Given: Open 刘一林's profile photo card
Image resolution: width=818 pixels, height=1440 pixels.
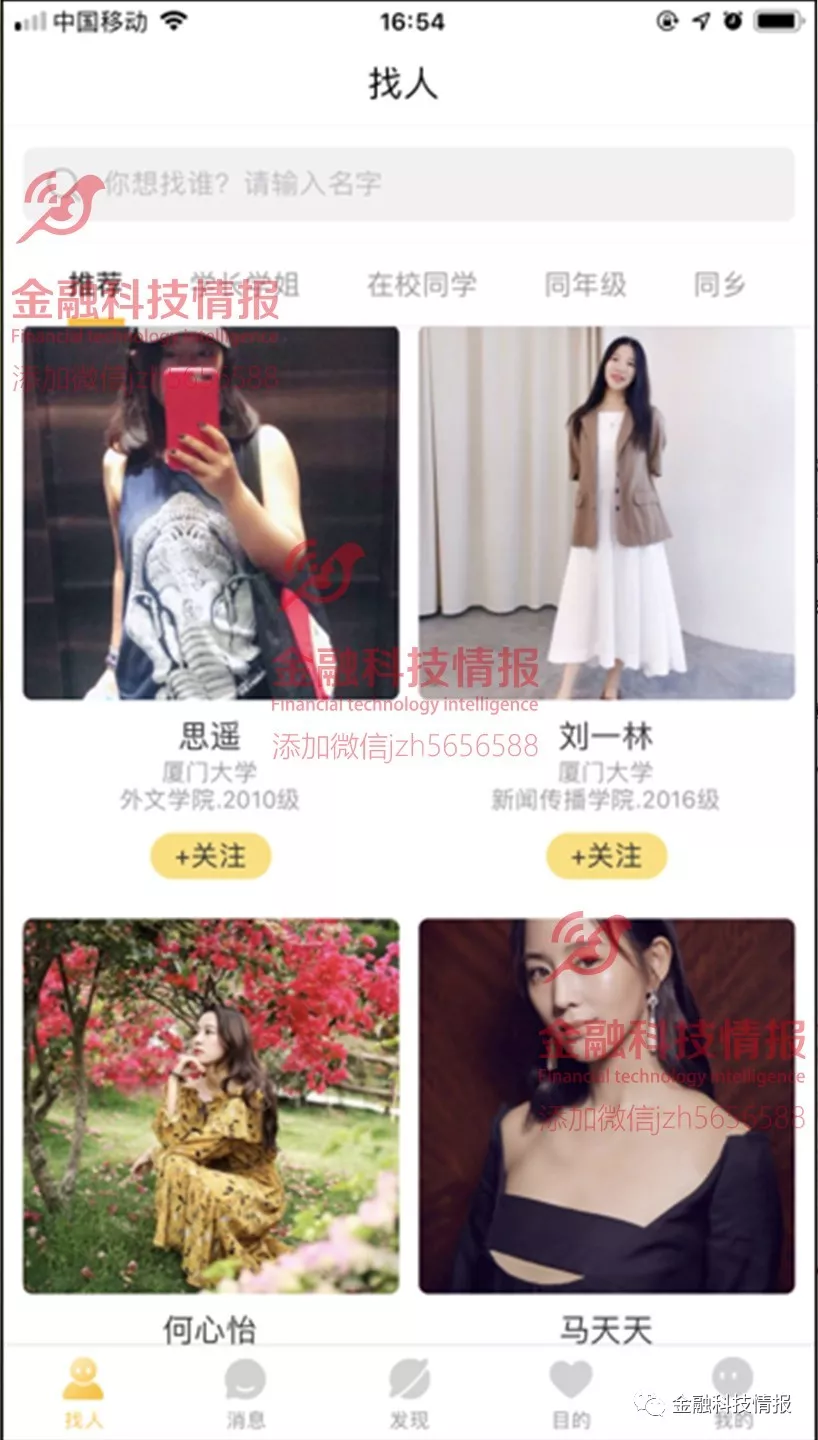Looking at the screenshot, I should 606,513.
